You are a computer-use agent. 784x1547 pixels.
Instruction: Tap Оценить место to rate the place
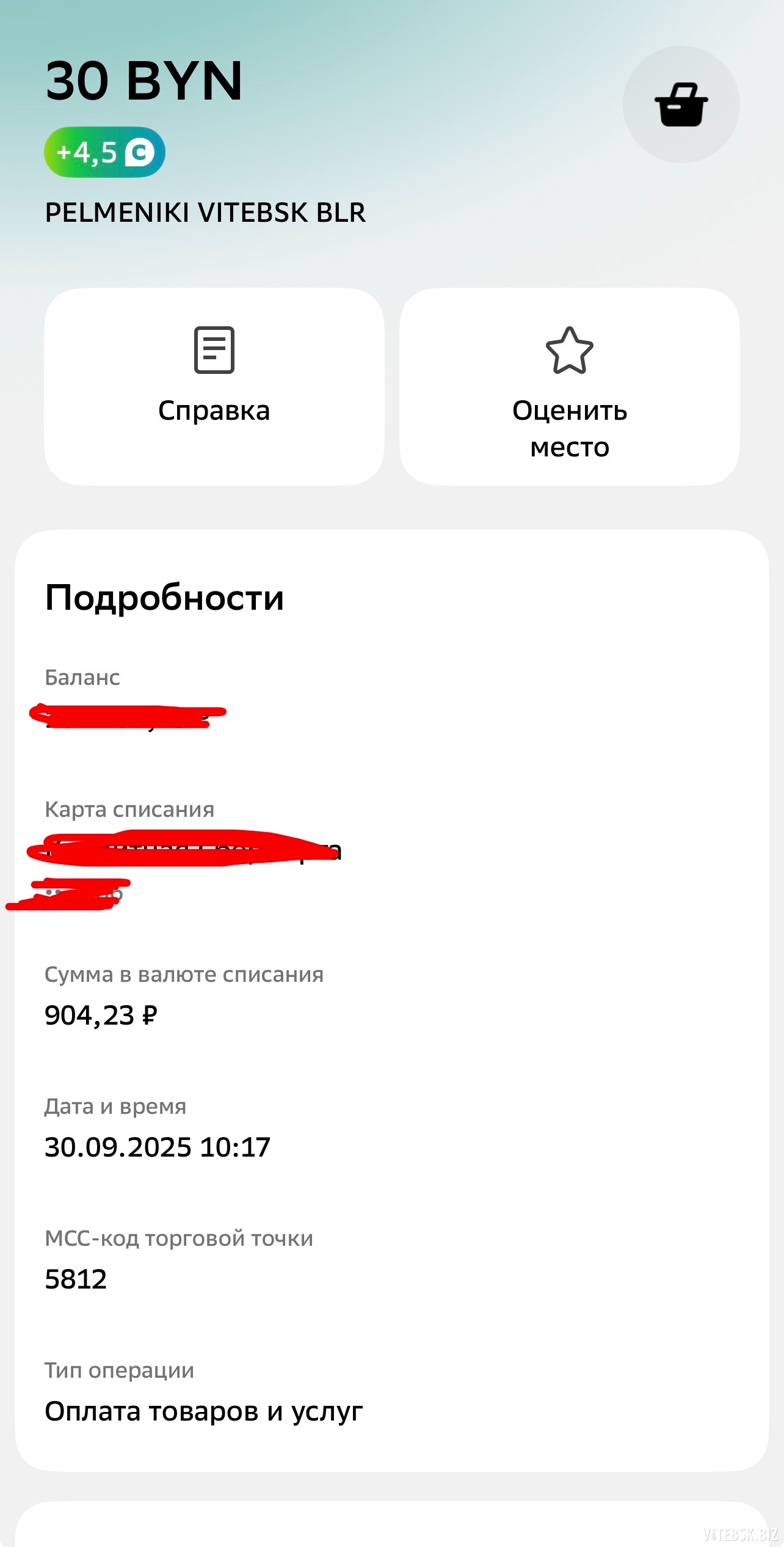pyautogui.click(x=569, y=386)
